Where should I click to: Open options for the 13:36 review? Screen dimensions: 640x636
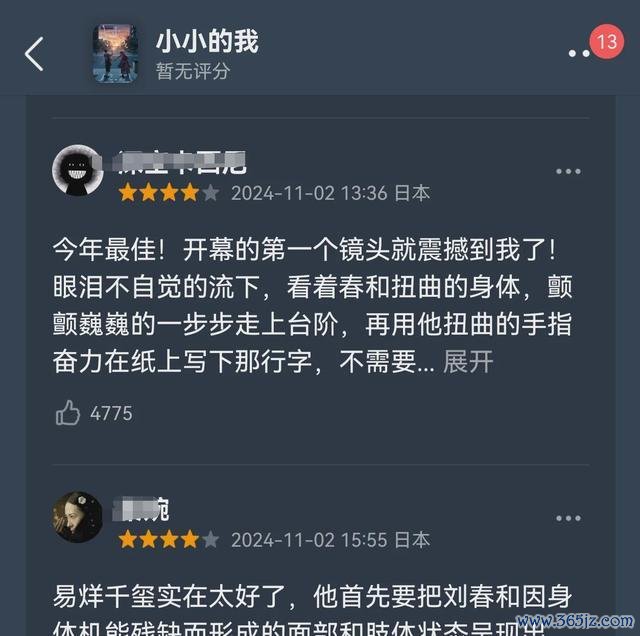[x=567, y=172]
